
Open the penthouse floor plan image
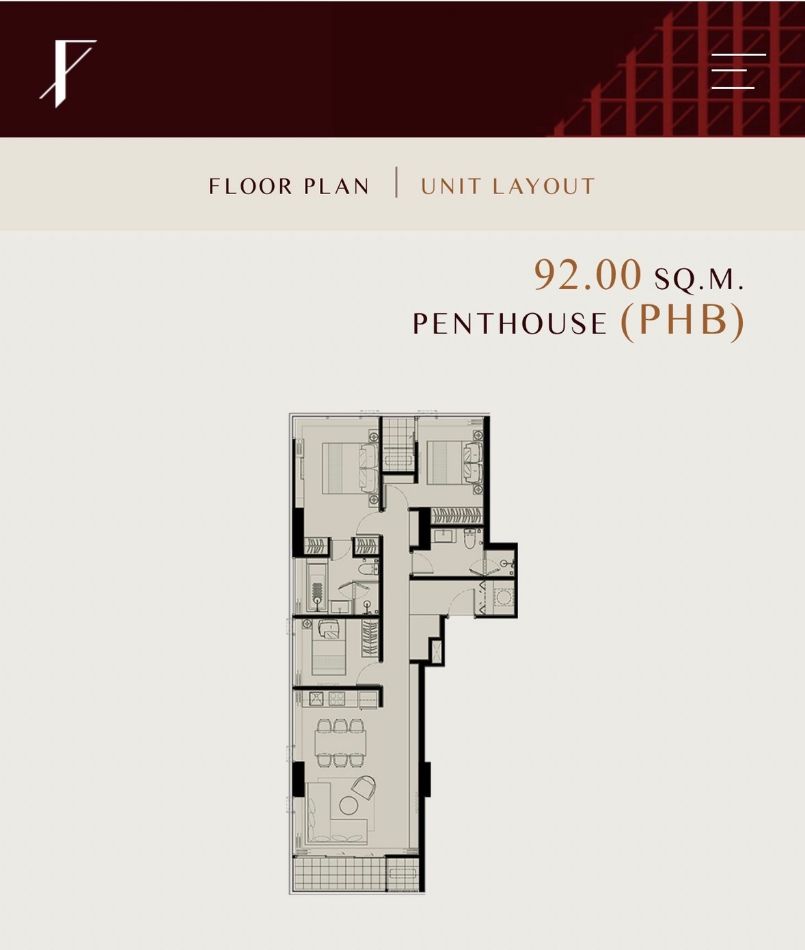(x=402, y=653)
